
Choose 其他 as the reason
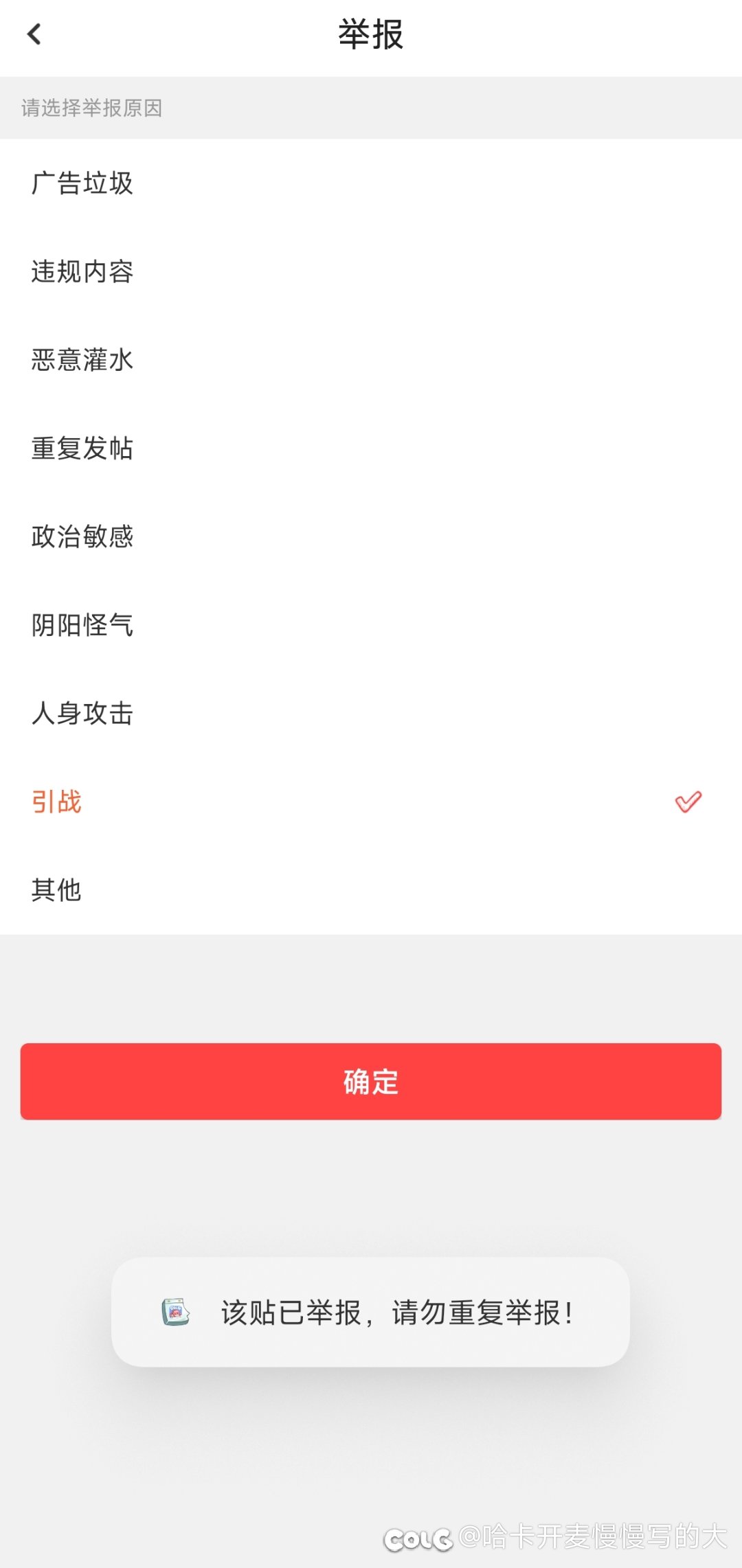(371, 890)
